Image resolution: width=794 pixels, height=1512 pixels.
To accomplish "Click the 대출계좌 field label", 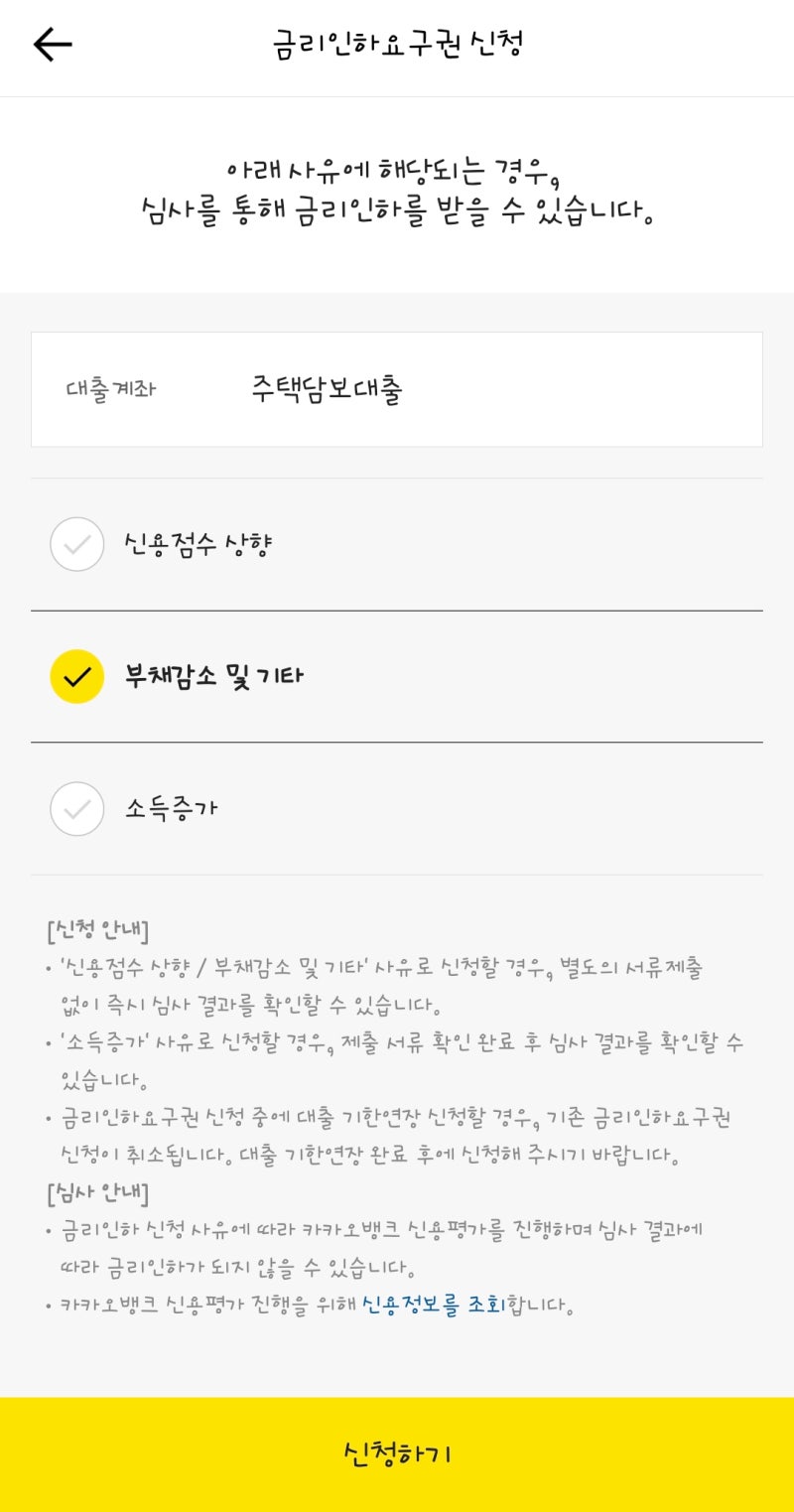I will 114,391.
